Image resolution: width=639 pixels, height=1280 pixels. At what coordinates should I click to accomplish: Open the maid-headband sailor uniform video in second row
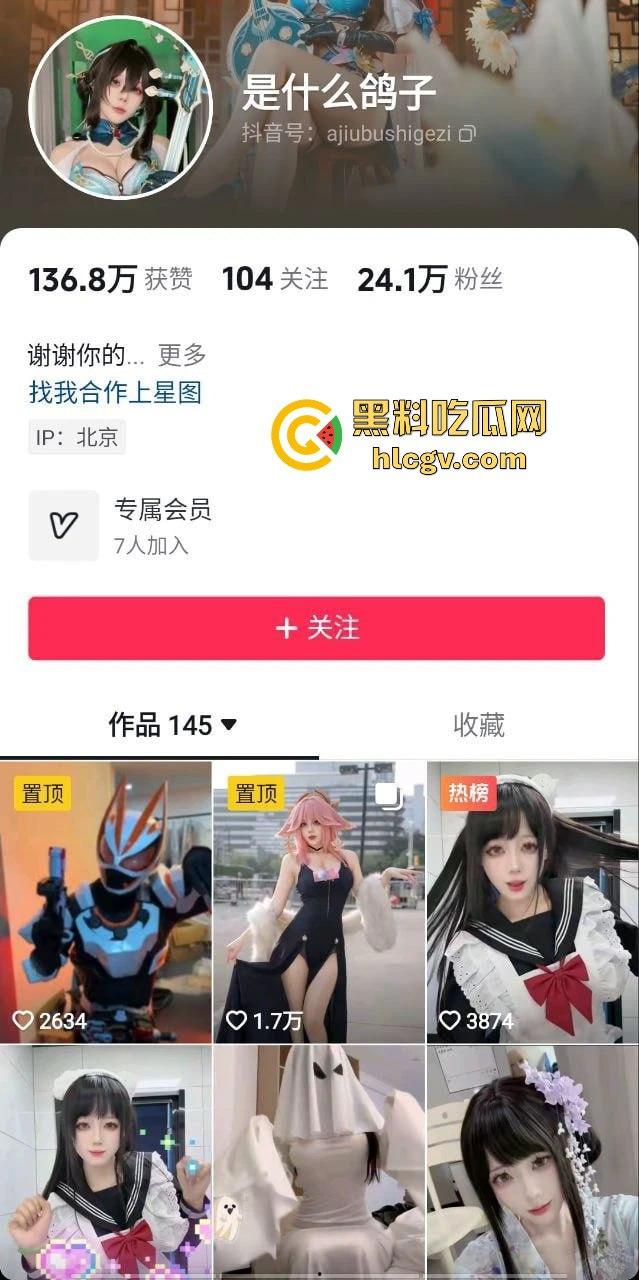pos(106,1162)
